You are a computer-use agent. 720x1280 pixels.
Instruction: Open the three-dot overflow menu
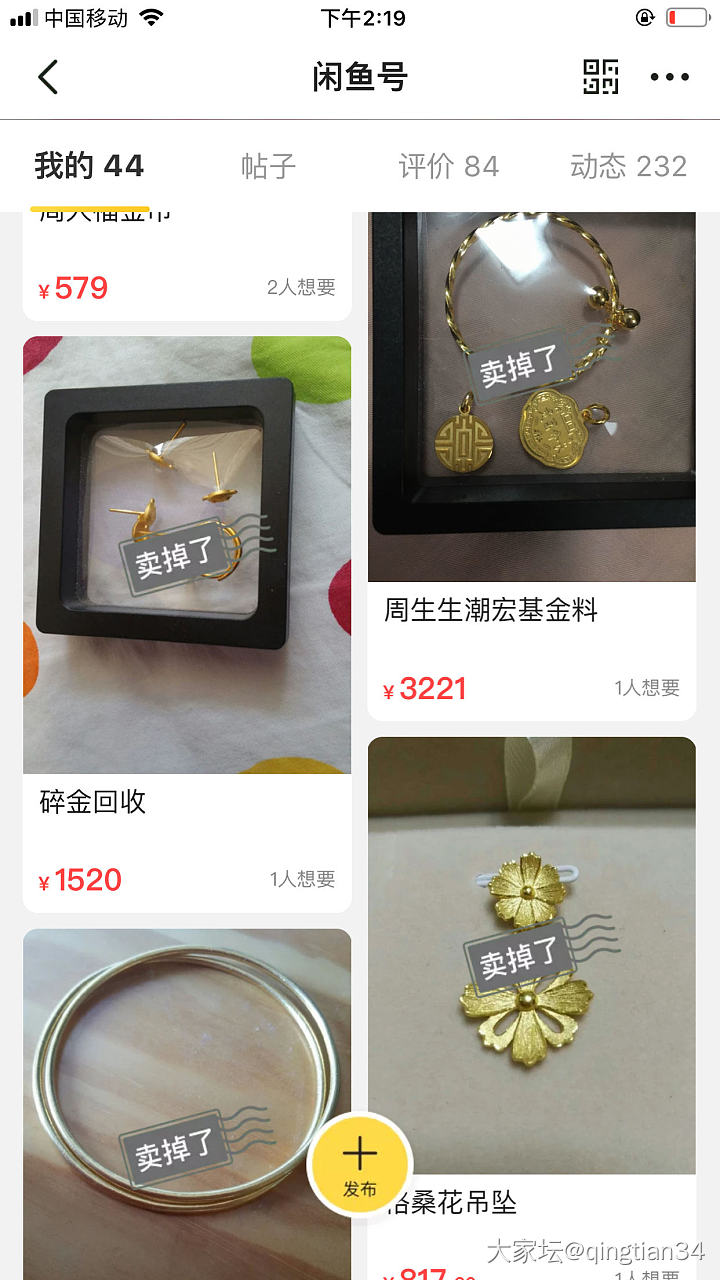point(669,77)
